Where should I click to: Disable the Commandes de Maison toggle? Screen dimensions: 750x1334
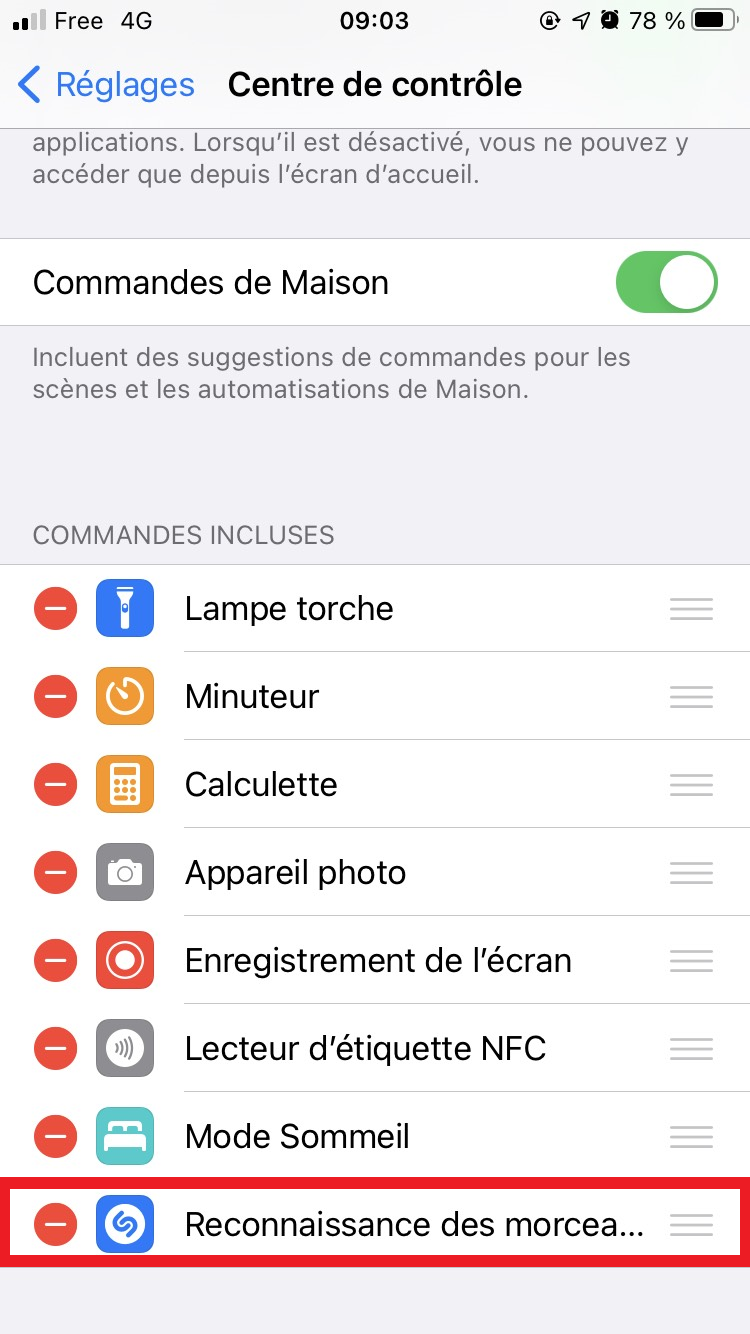point(666,282)
